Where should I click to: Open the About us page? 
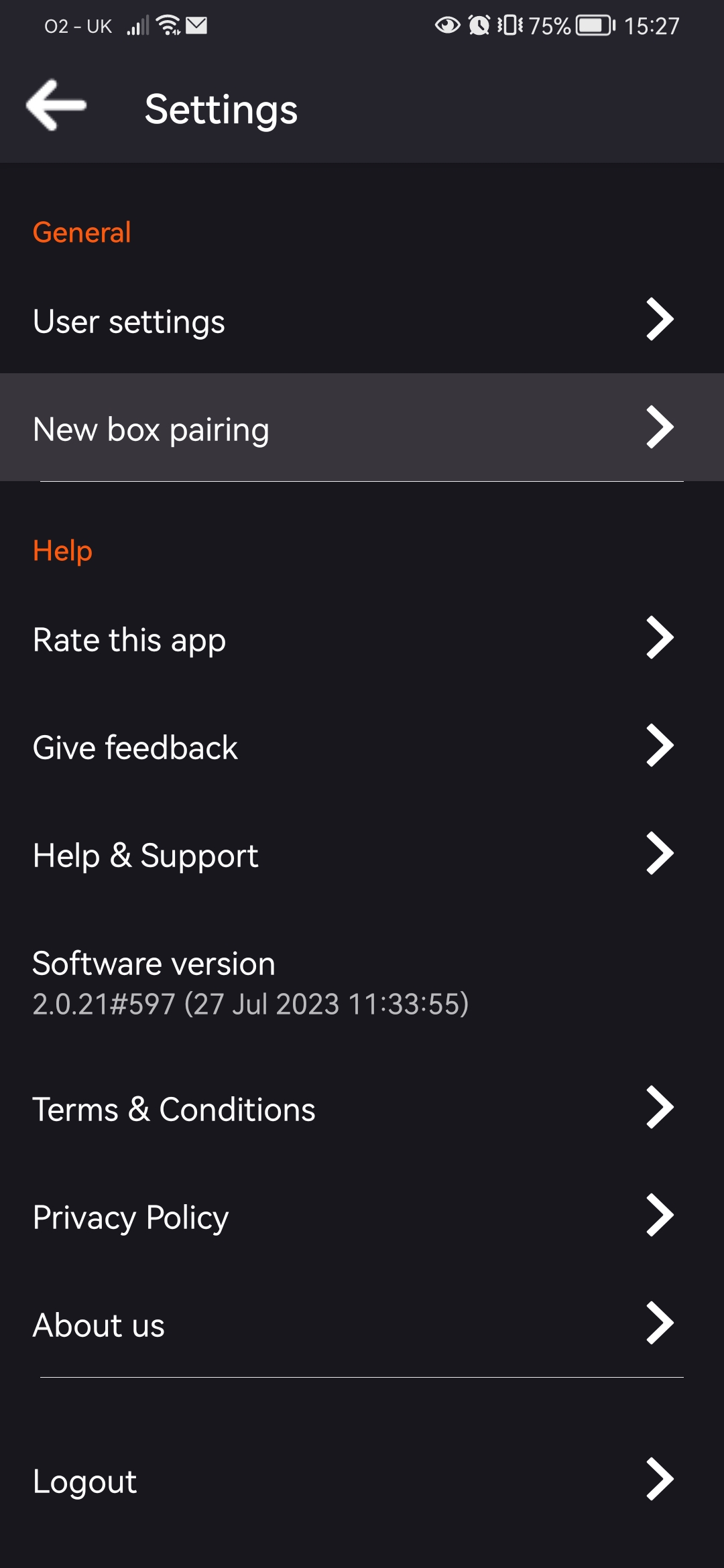pos(362,1324)
